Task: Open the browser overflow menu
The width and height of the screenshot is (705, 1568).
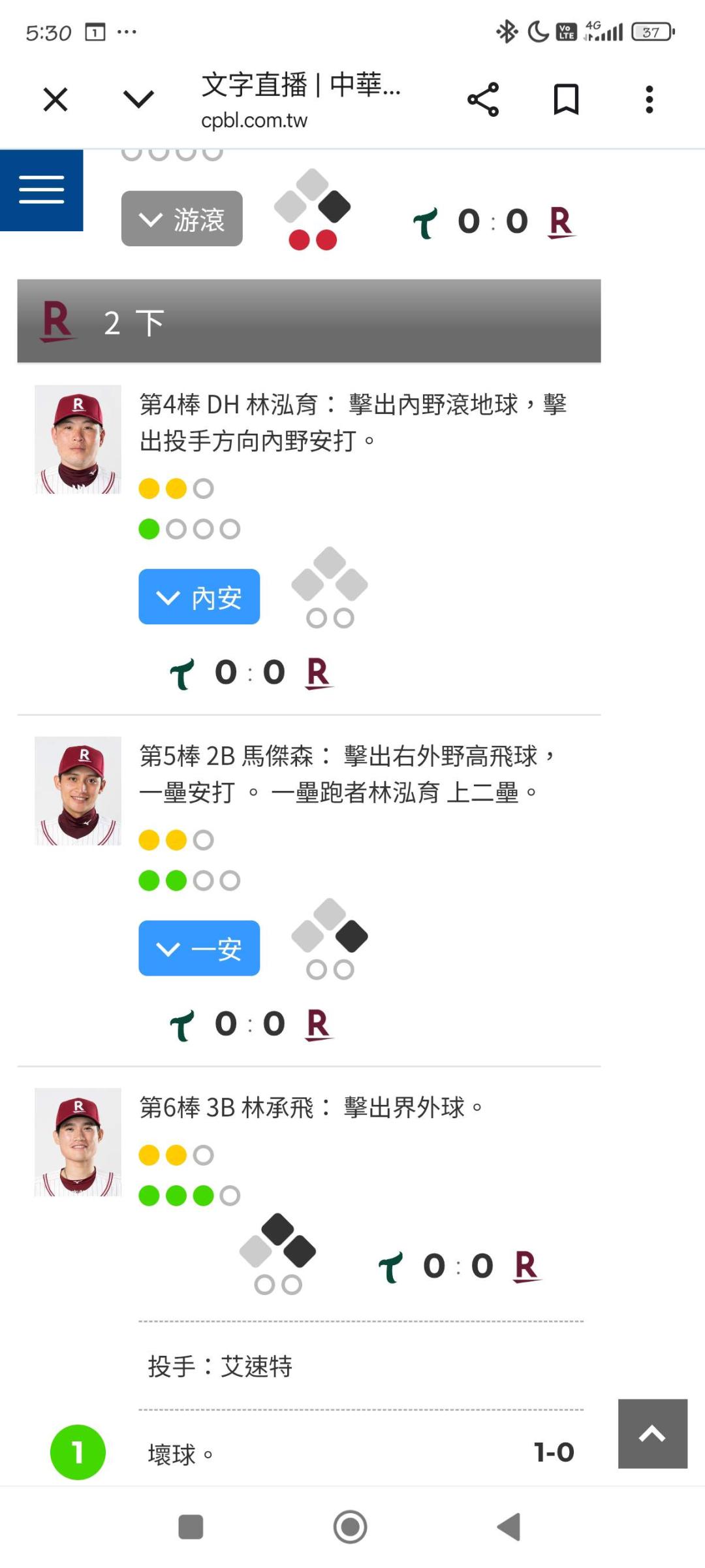Action: pyautogui.click(x=649, y=100)
